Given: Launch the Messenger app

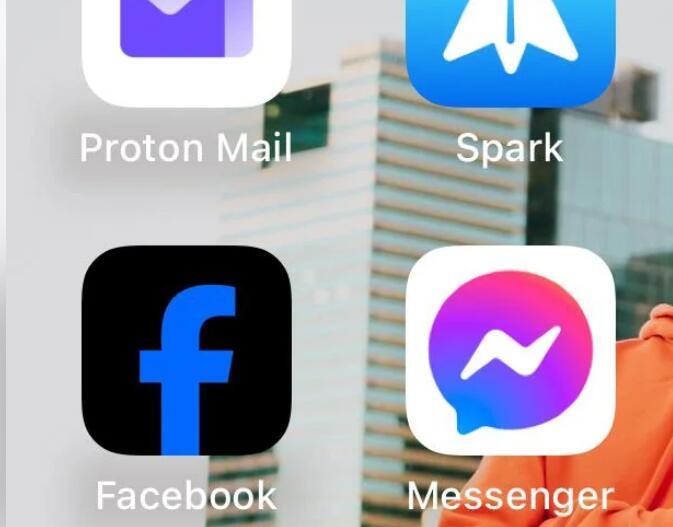Looking at the screenshot, I should point(510,350).
